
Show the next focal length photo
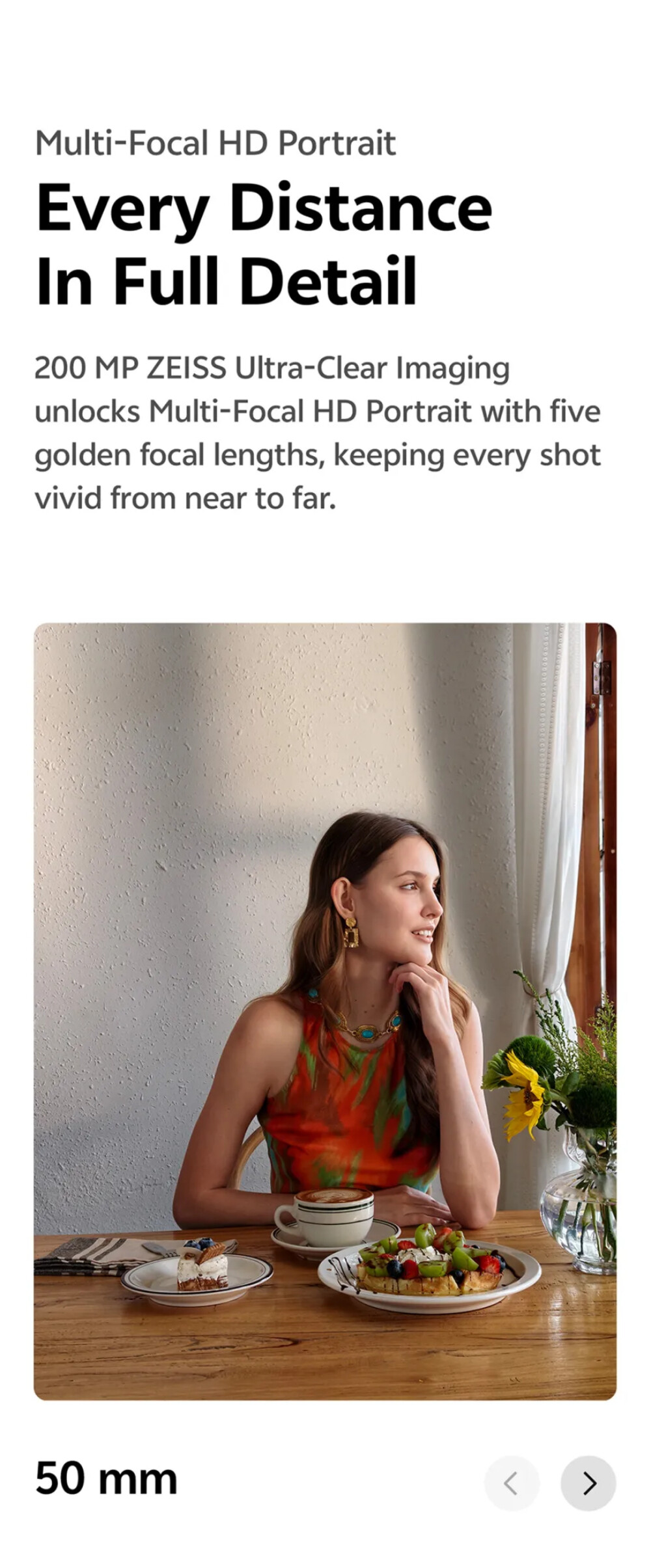click(588, 1483)
